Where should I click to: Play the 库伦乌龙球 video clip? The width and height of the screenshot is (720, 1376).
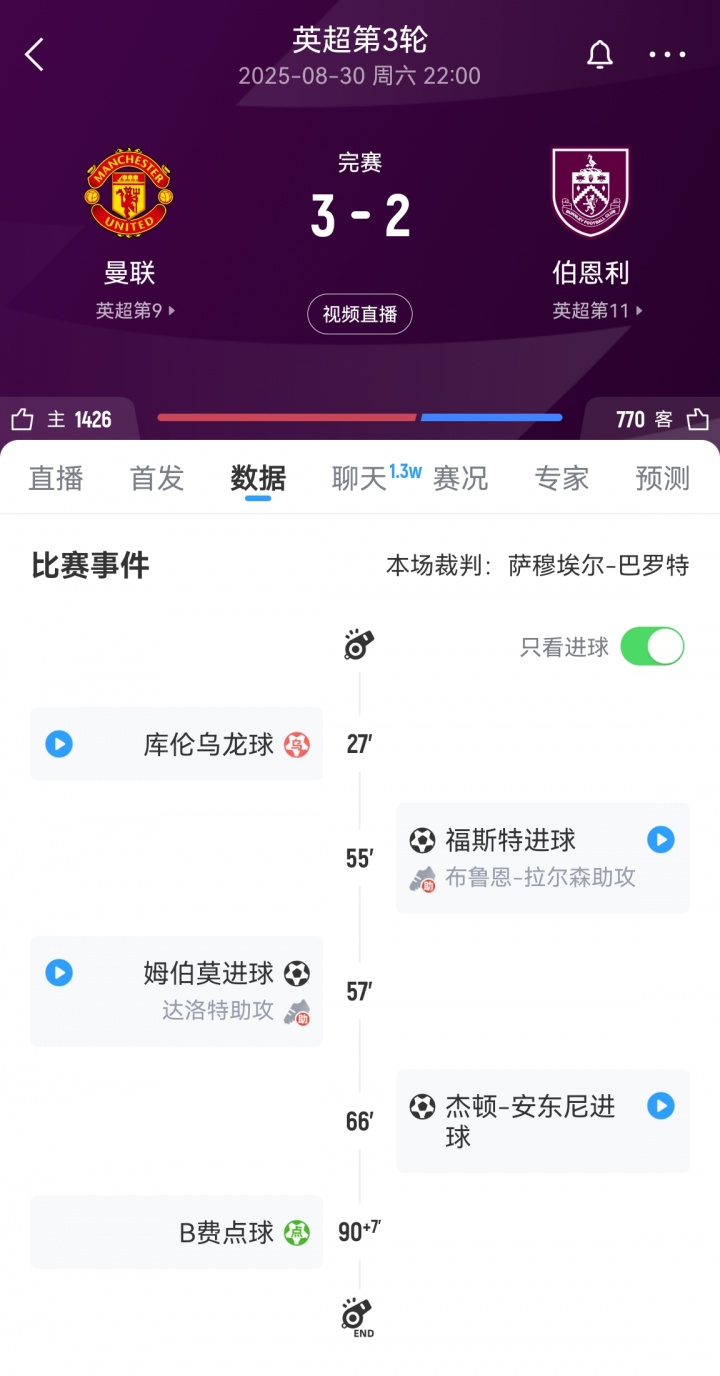(59, 744)
